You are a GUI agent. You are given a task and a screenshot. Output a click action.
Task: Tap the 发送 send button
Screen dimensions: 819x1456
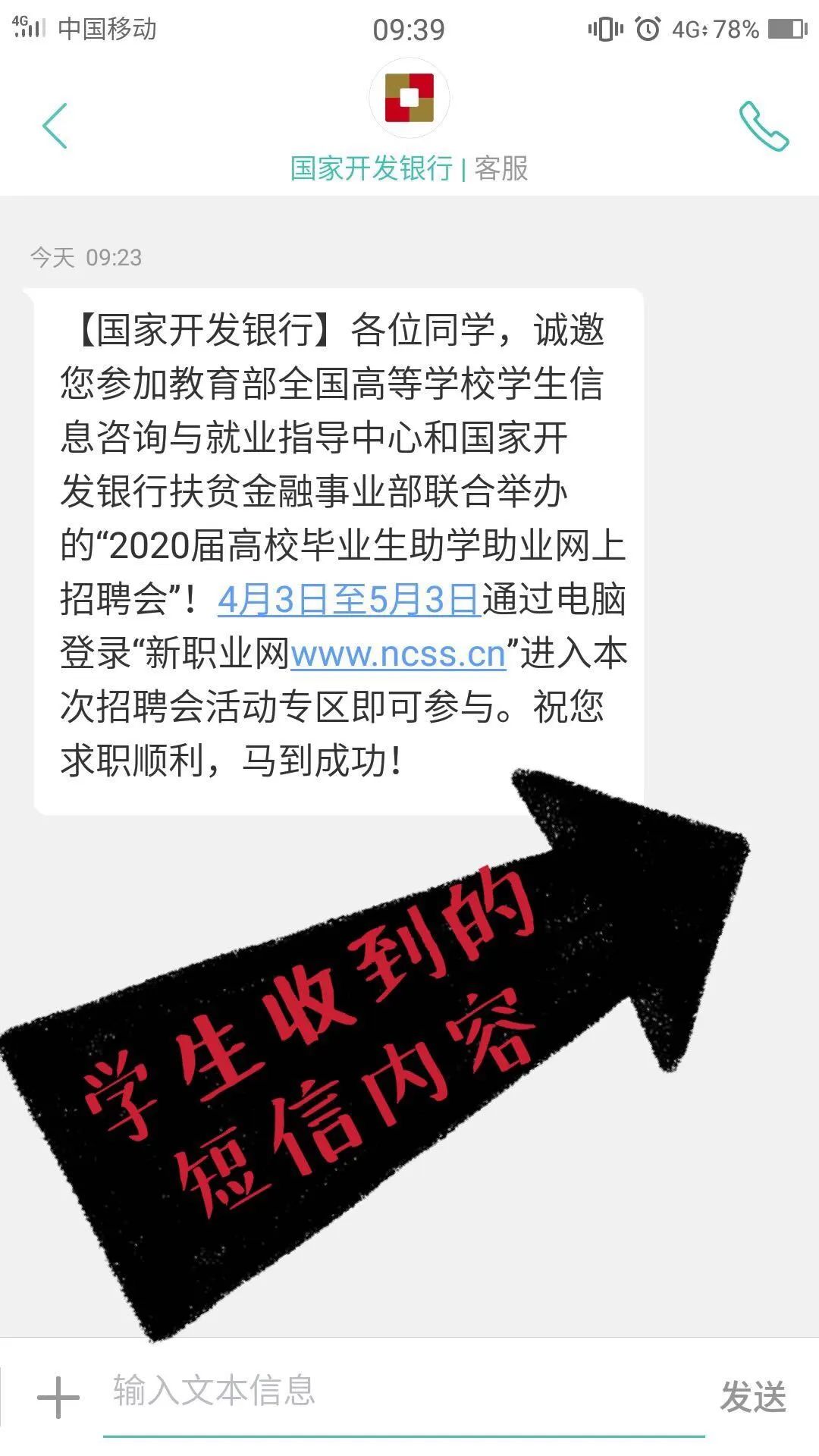tap(752, 1396)
